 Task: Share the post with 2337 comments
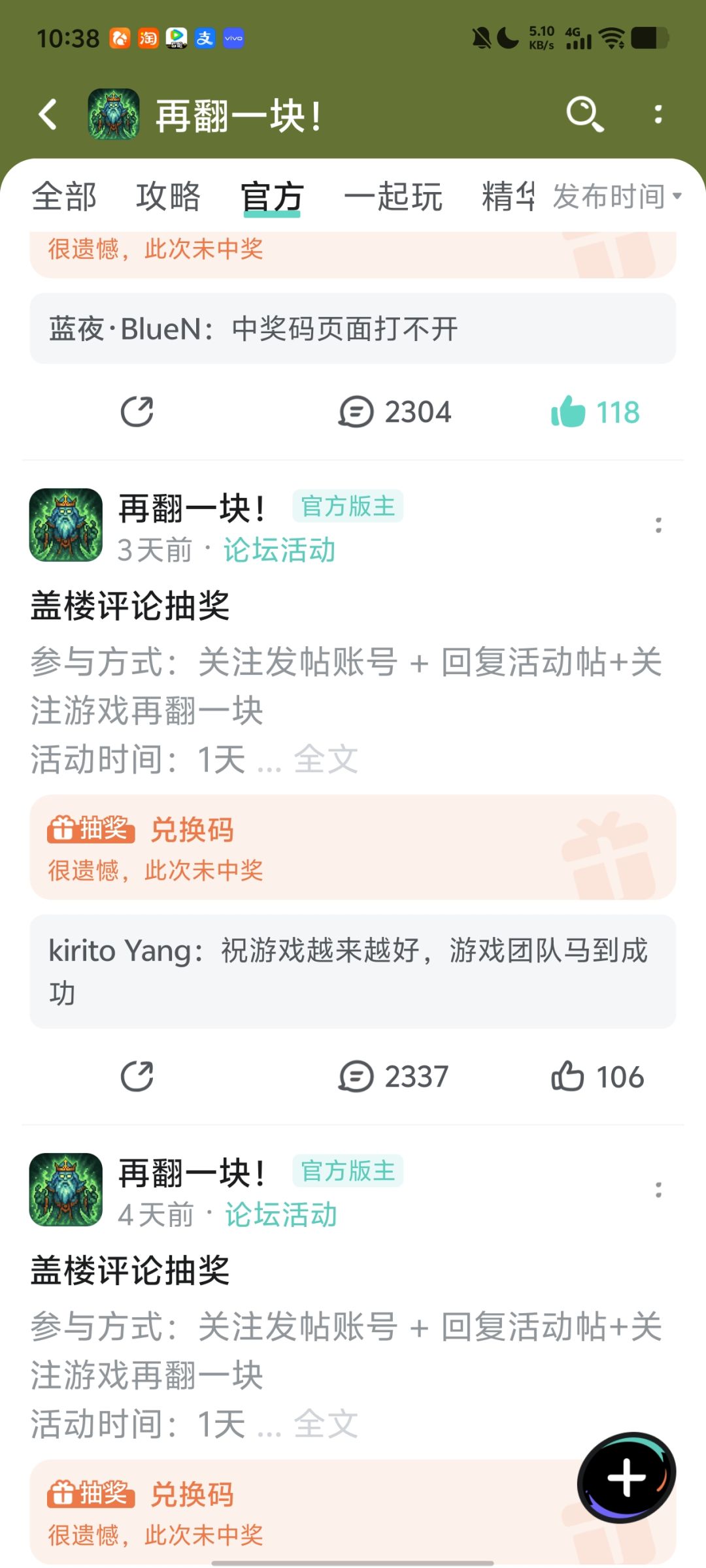point(137,1077)
